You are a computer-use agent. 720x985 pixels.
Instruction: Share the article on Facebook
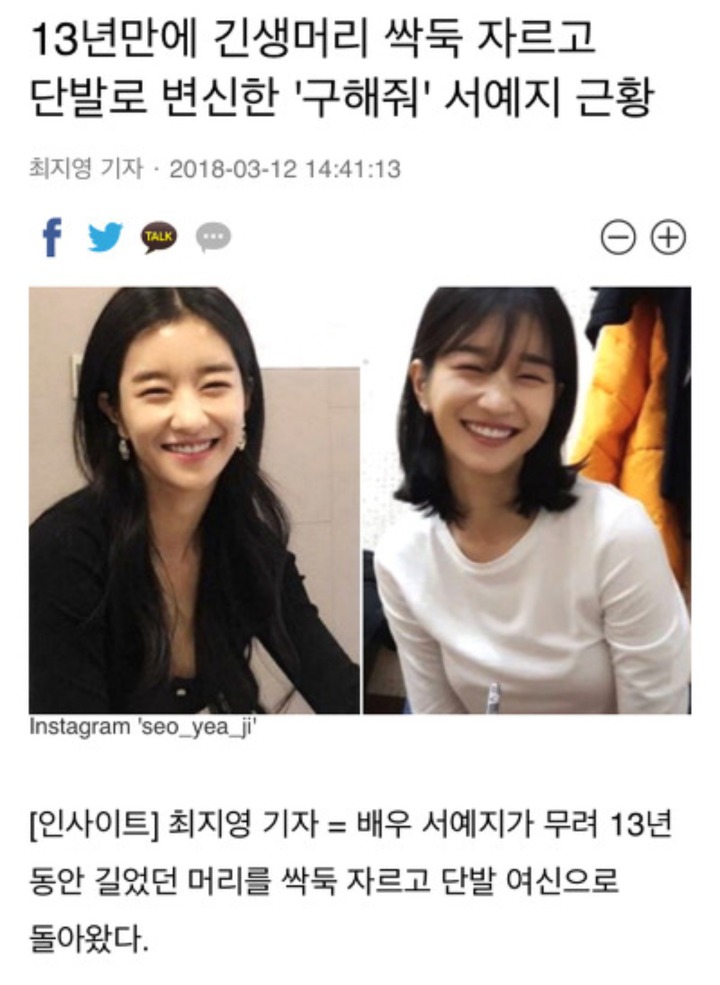click(53, 237)
